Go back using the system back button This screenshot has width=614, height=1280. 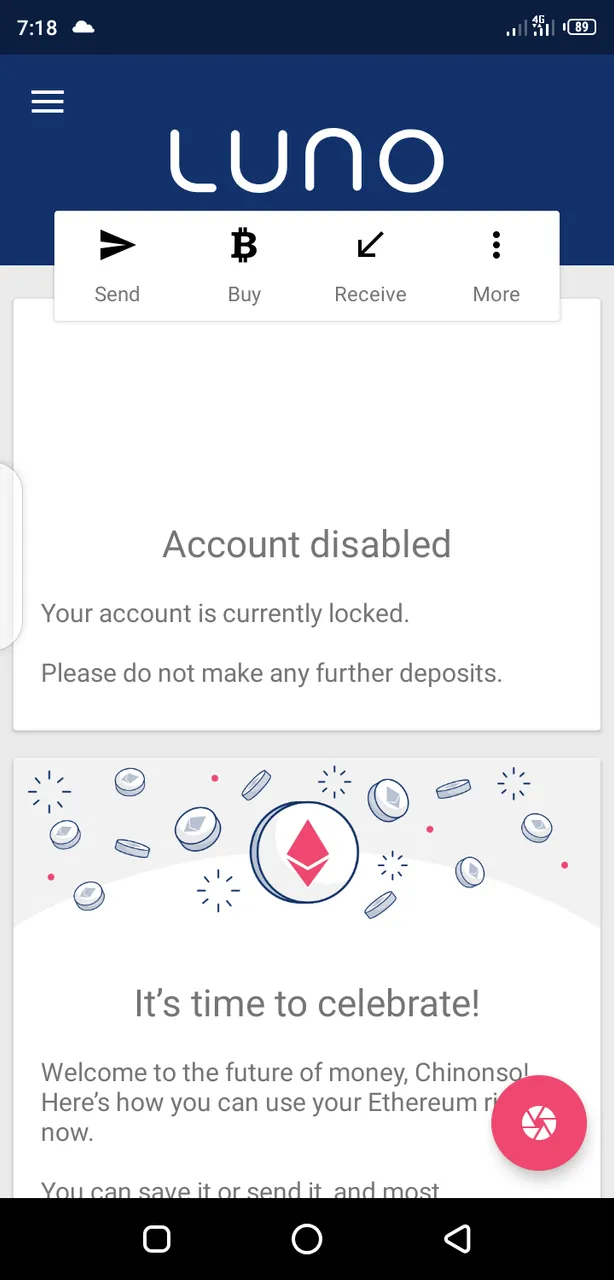coord(458,1239)
